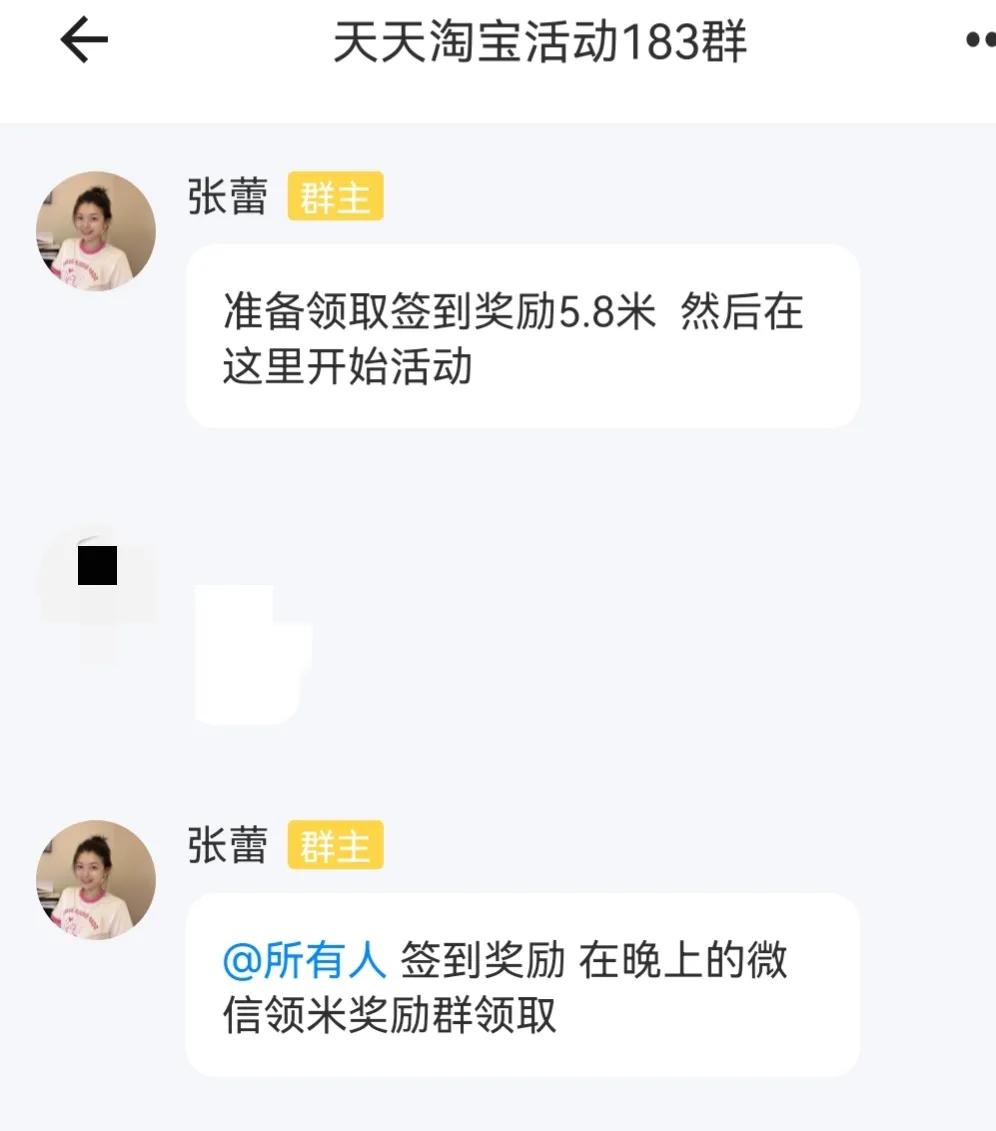
Task: Tap 张蕾's avatar on the bottom message
Action: pos(96,878)
